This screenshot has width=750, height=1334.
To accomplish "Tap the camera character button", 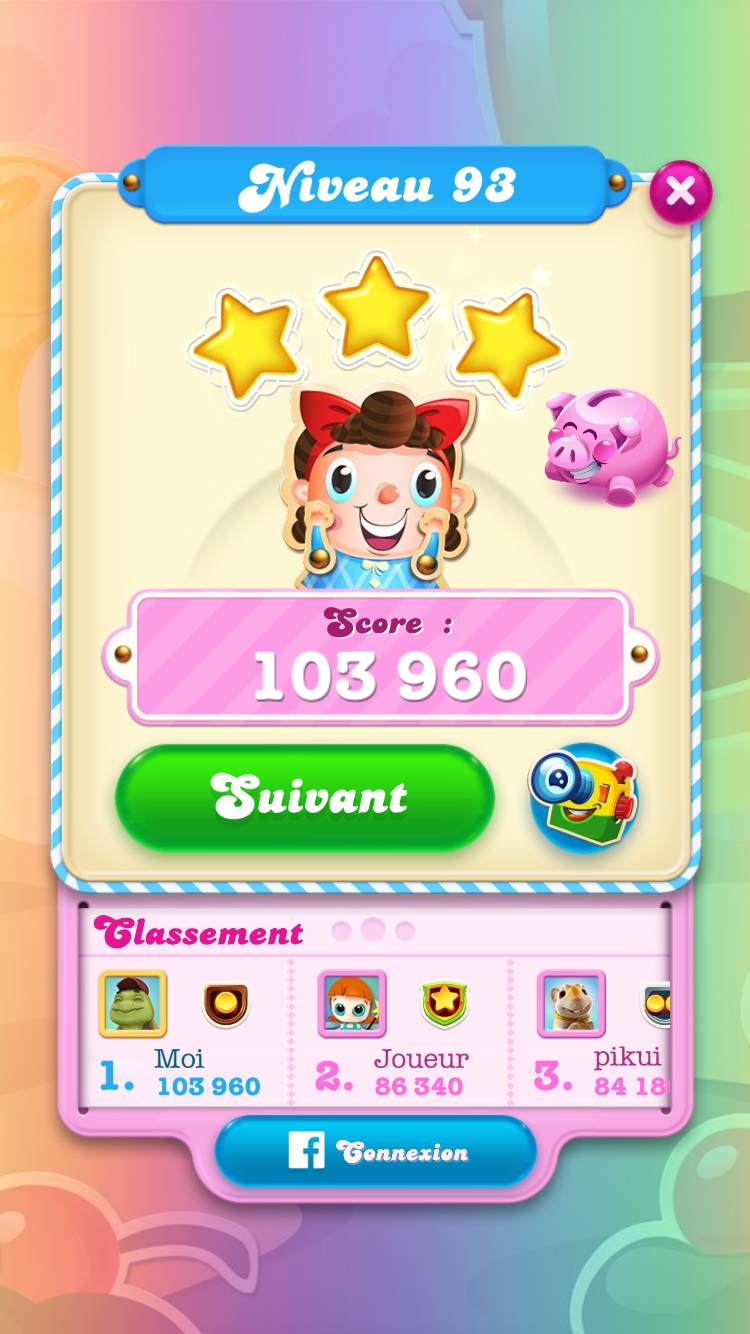I will pos(584,798).
